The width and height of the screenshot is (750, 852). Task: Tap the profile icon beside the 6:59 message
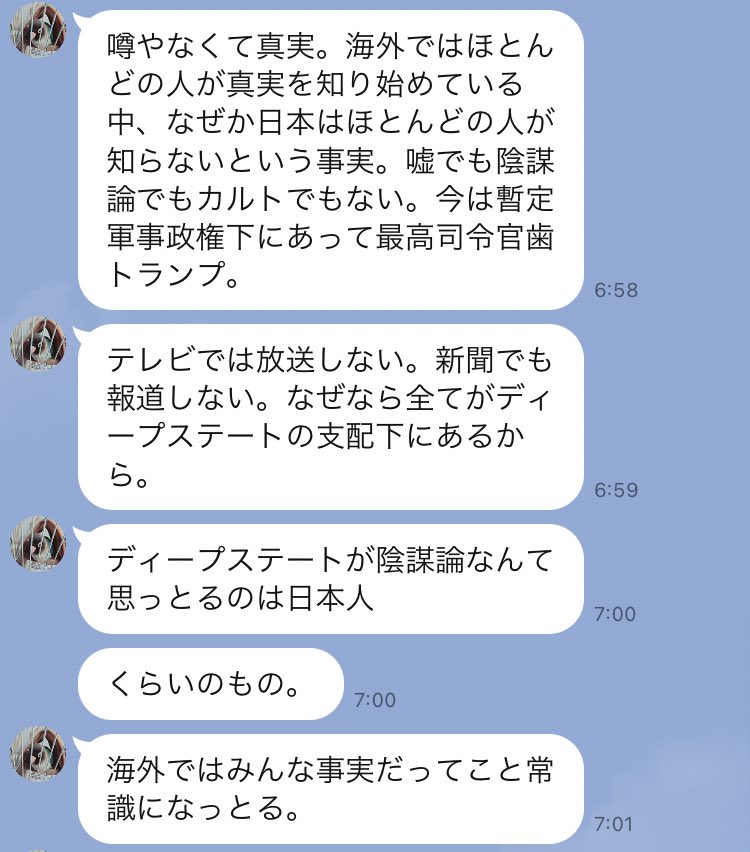[37, 344]
